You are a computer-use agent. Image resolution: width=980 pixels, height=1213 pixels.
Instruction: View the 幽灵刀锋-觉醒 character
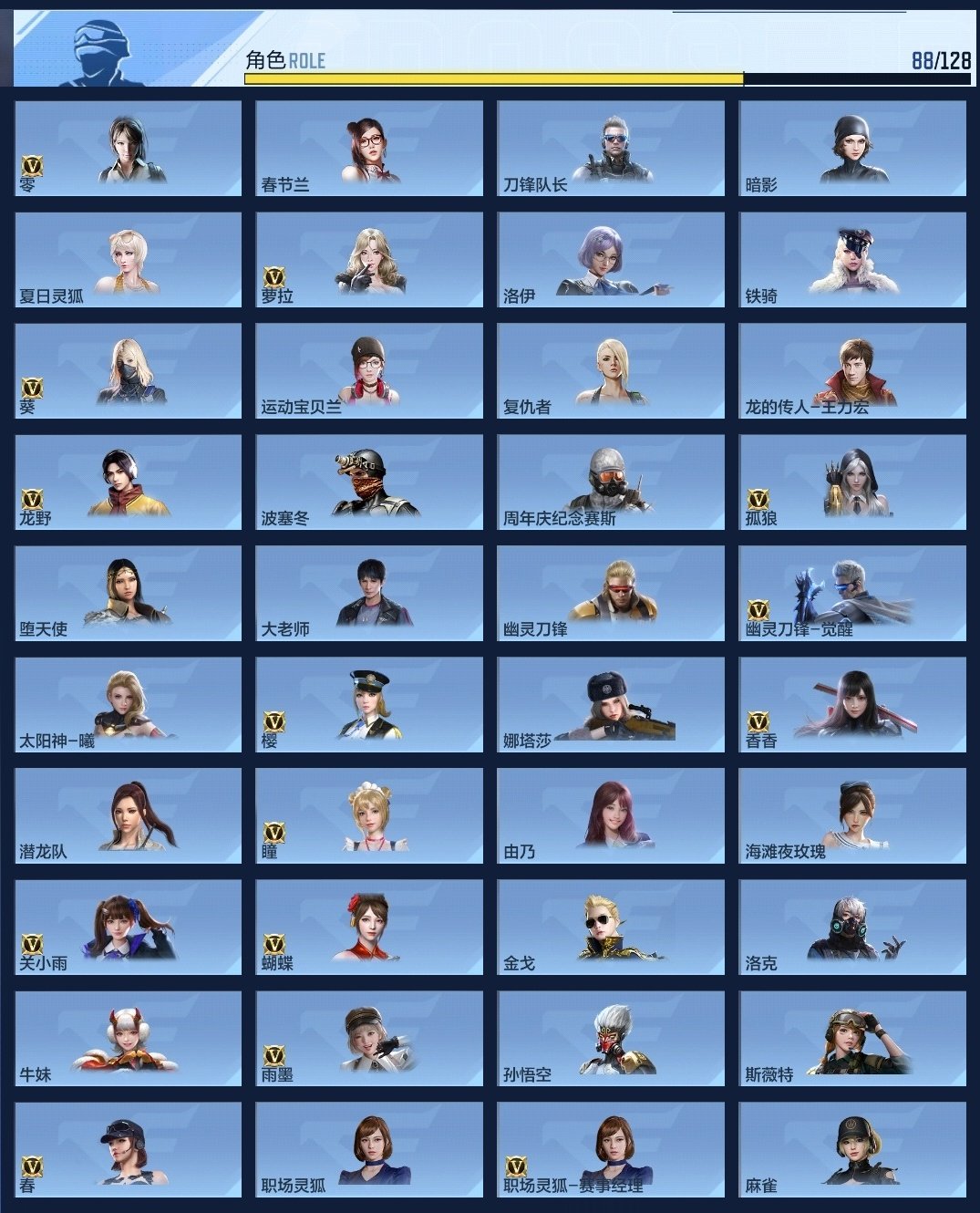click(851, 593)
